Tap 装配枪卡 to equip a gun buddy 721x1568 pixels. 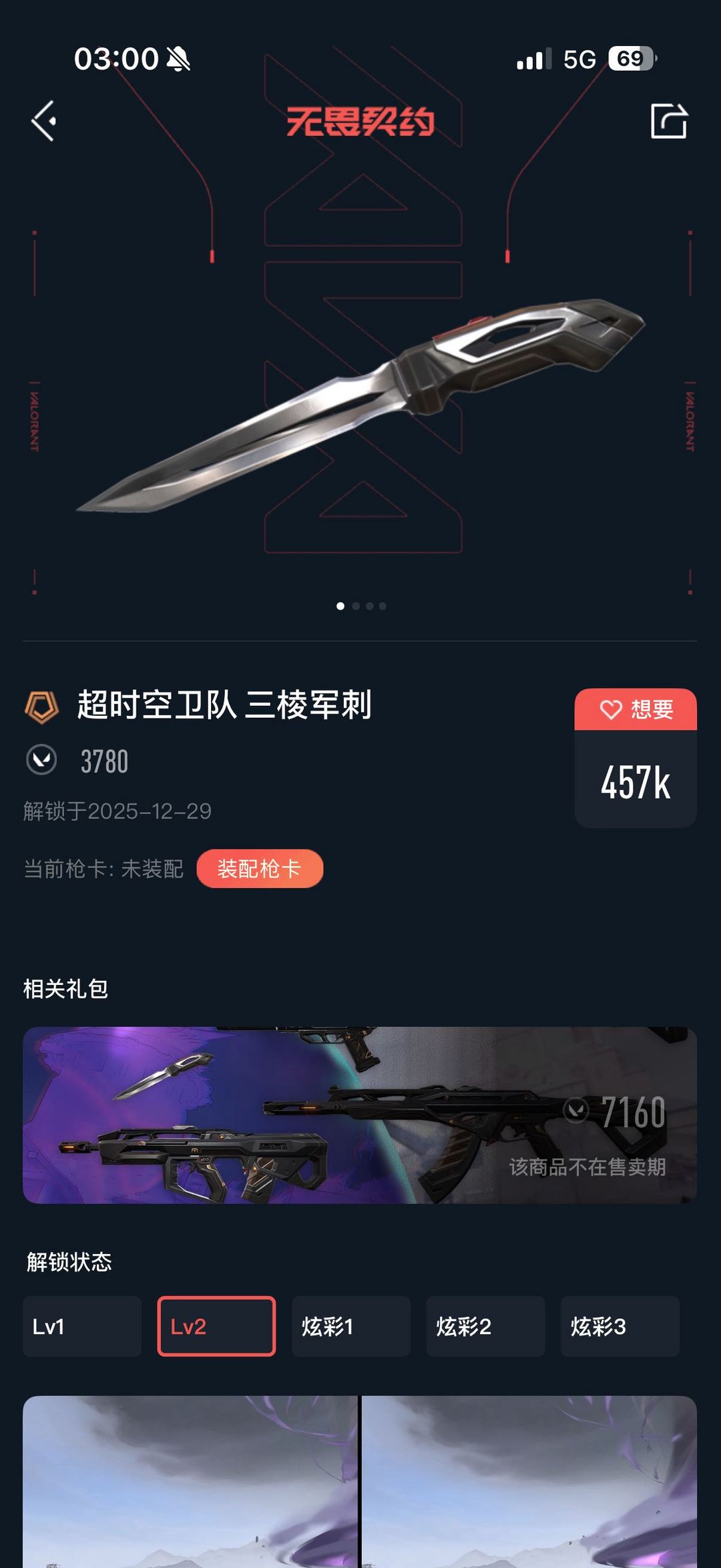[260, 868]
